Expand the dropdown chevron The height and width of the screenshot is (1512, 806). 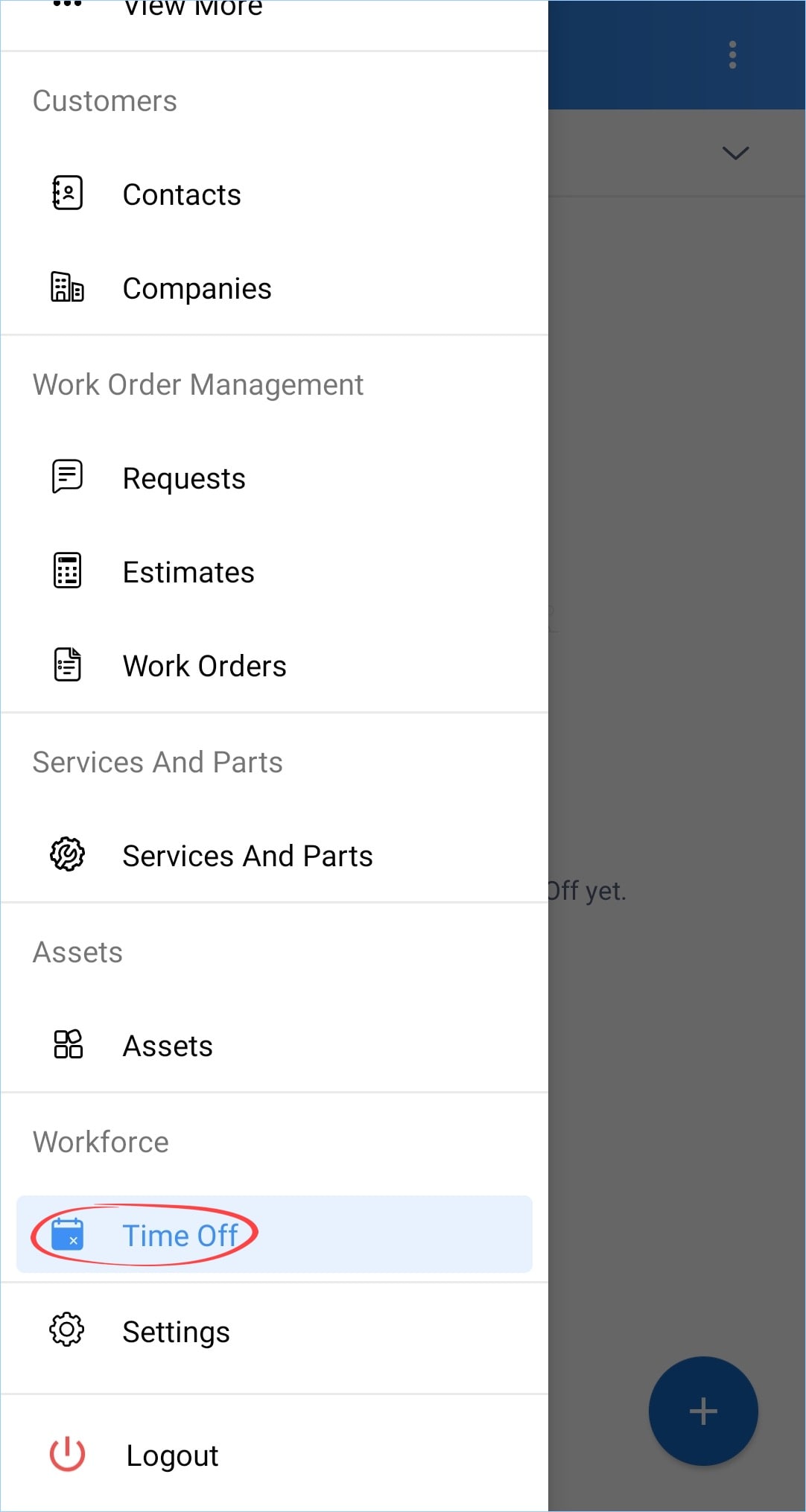(735, 153)
